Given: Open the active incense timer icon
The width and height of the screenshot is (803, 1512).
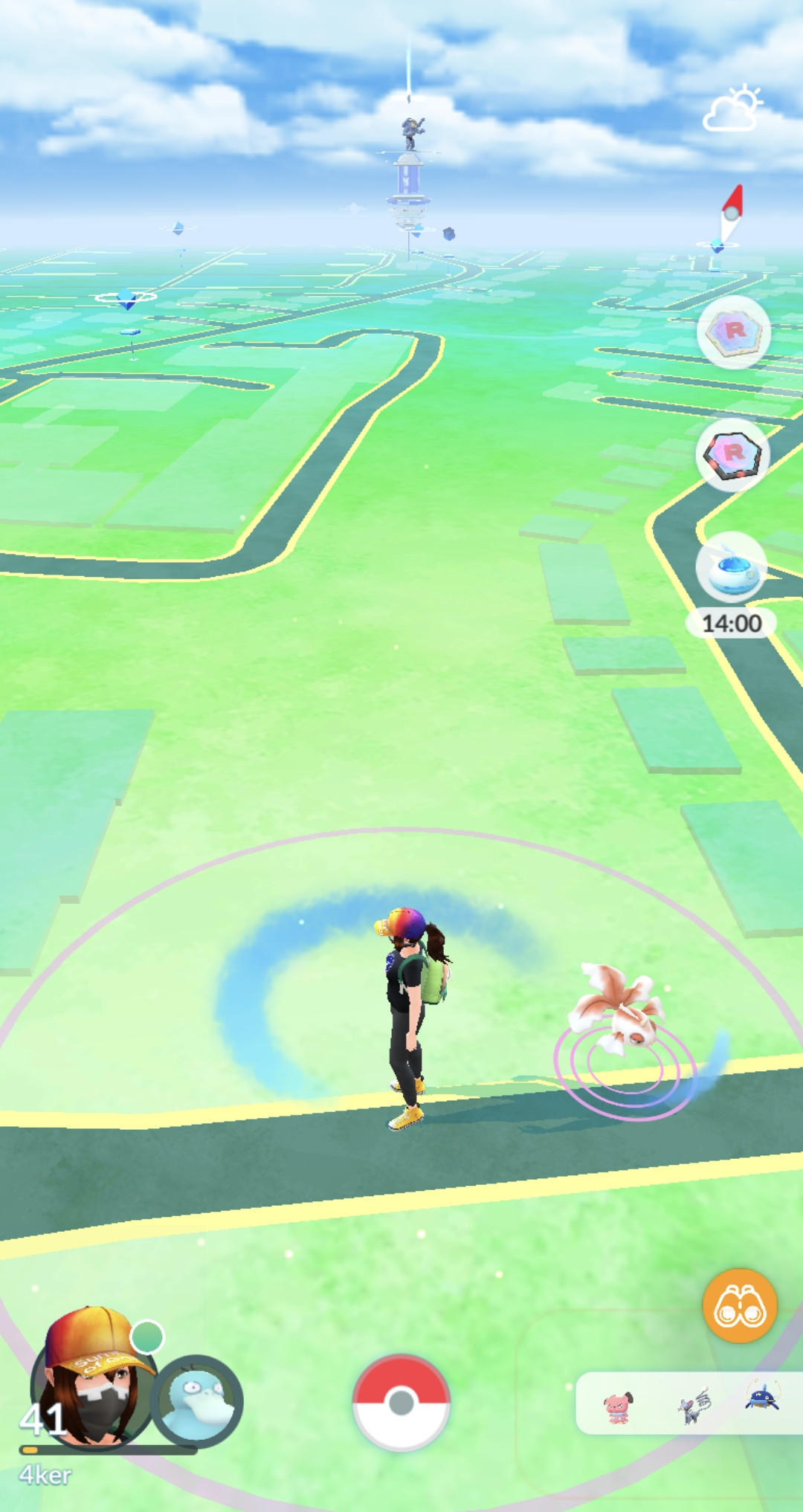Looking at the screenshot, I should (x=732, y=568).
